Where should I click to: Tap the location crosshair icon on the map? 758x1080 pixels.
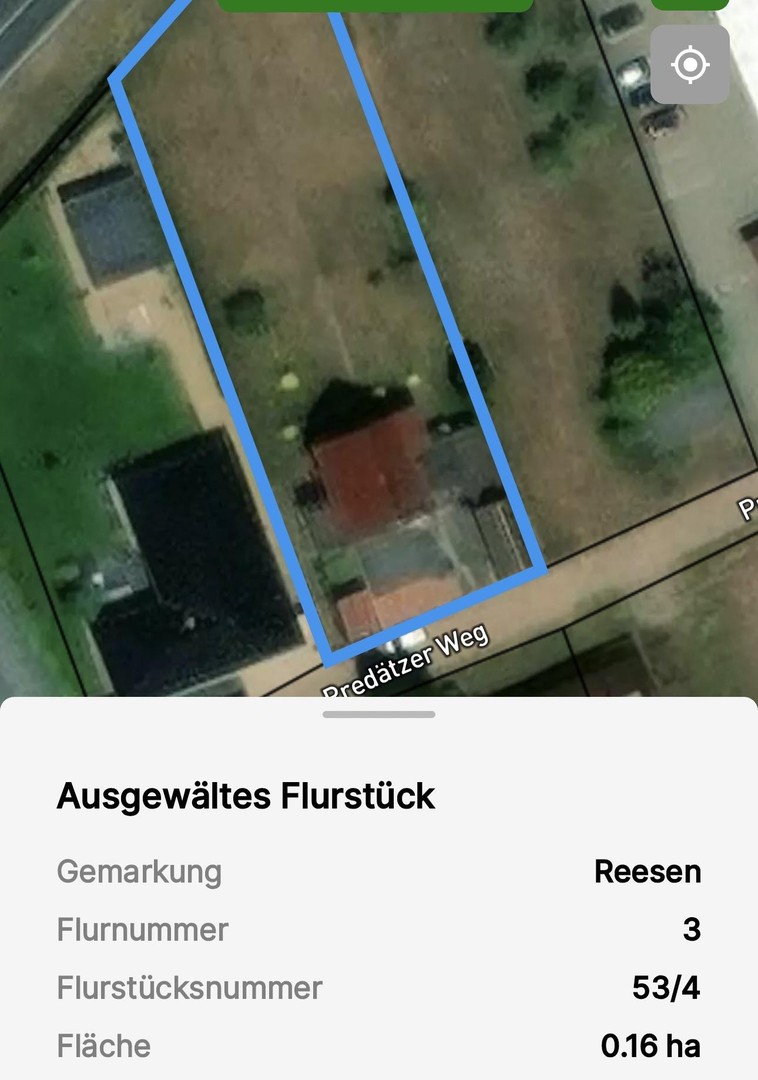pos(690,65)
